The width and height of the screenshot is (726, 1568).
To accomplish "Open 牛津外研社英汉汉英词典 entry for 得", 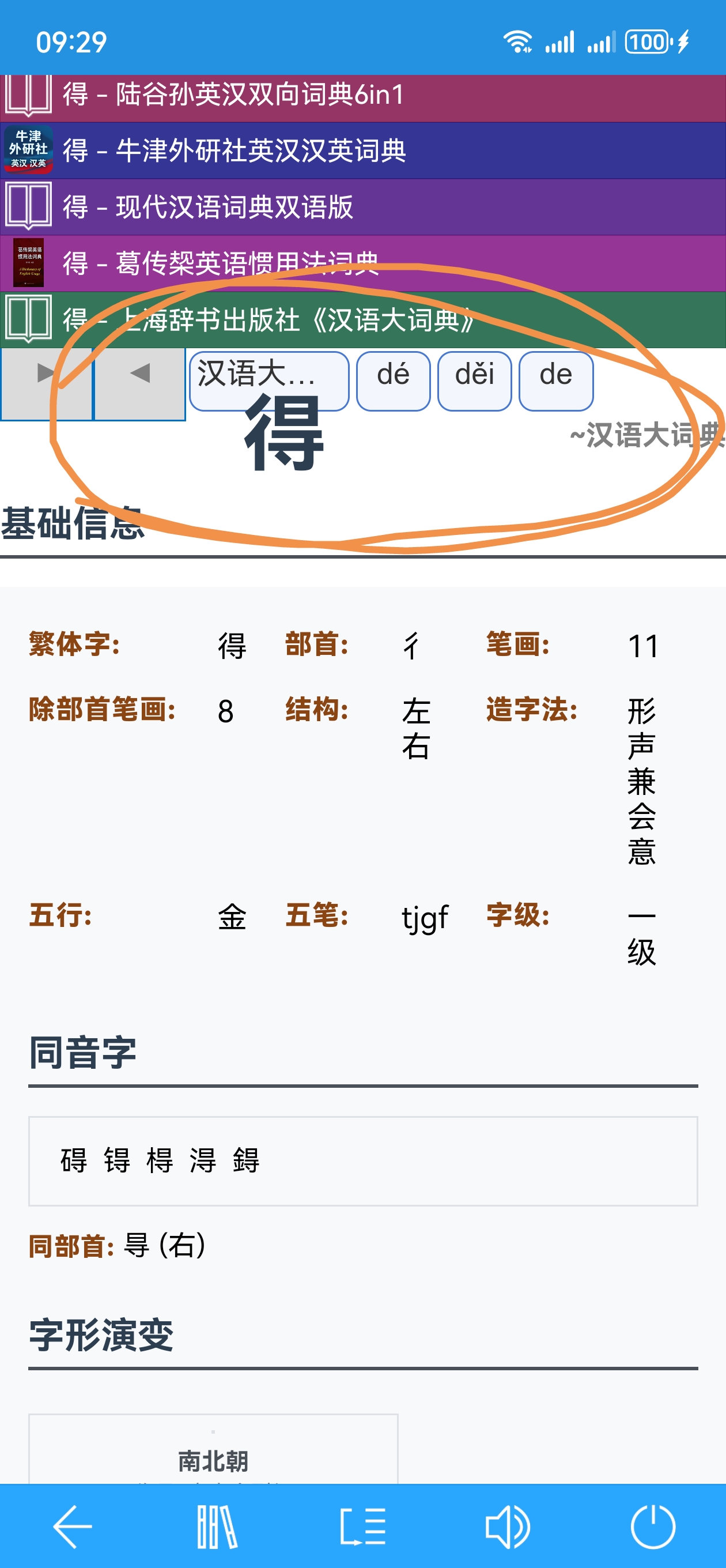I will click(362, 150).
